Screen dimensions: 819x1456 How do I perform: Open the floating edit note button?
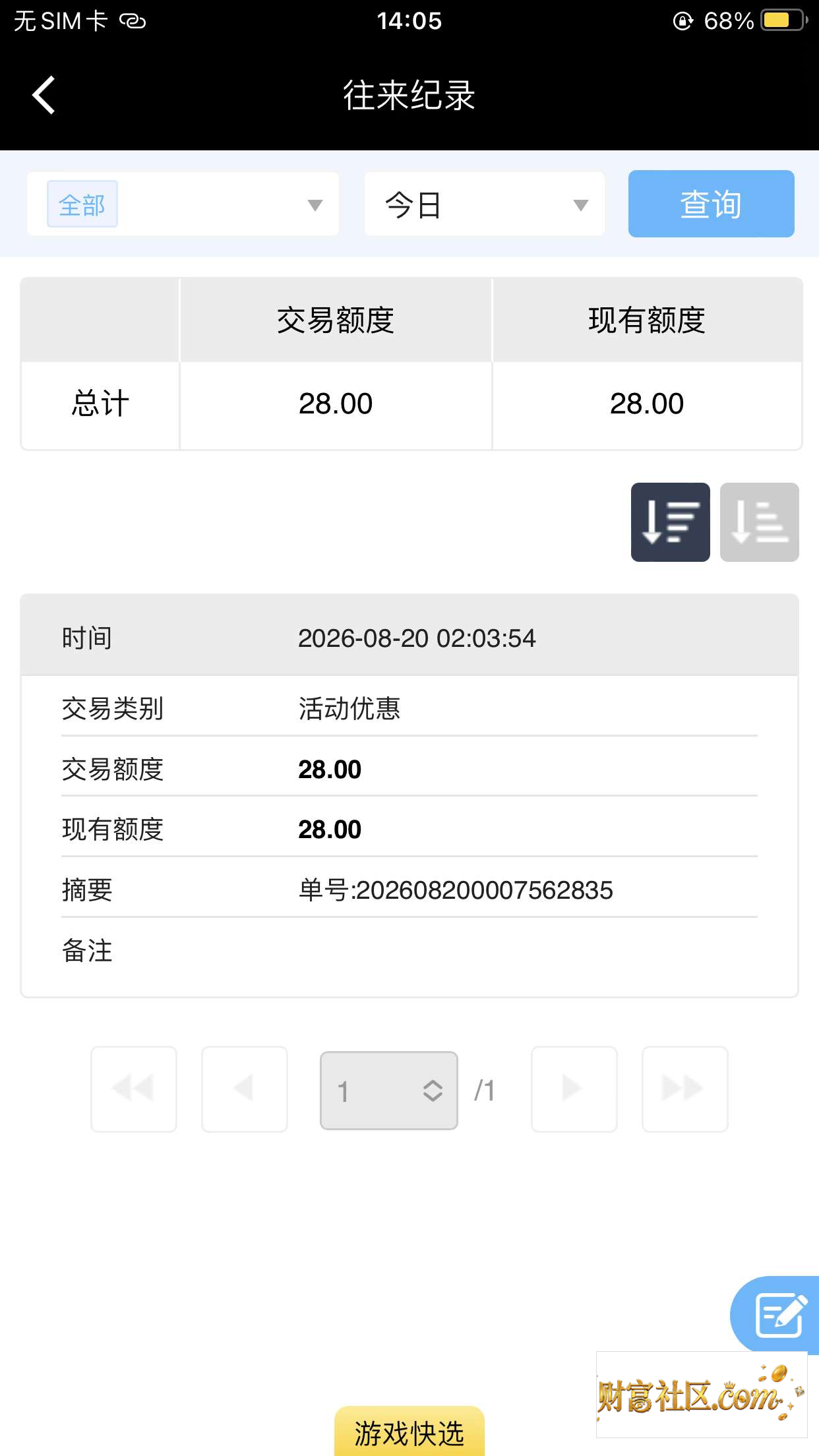pos(777,1315)
